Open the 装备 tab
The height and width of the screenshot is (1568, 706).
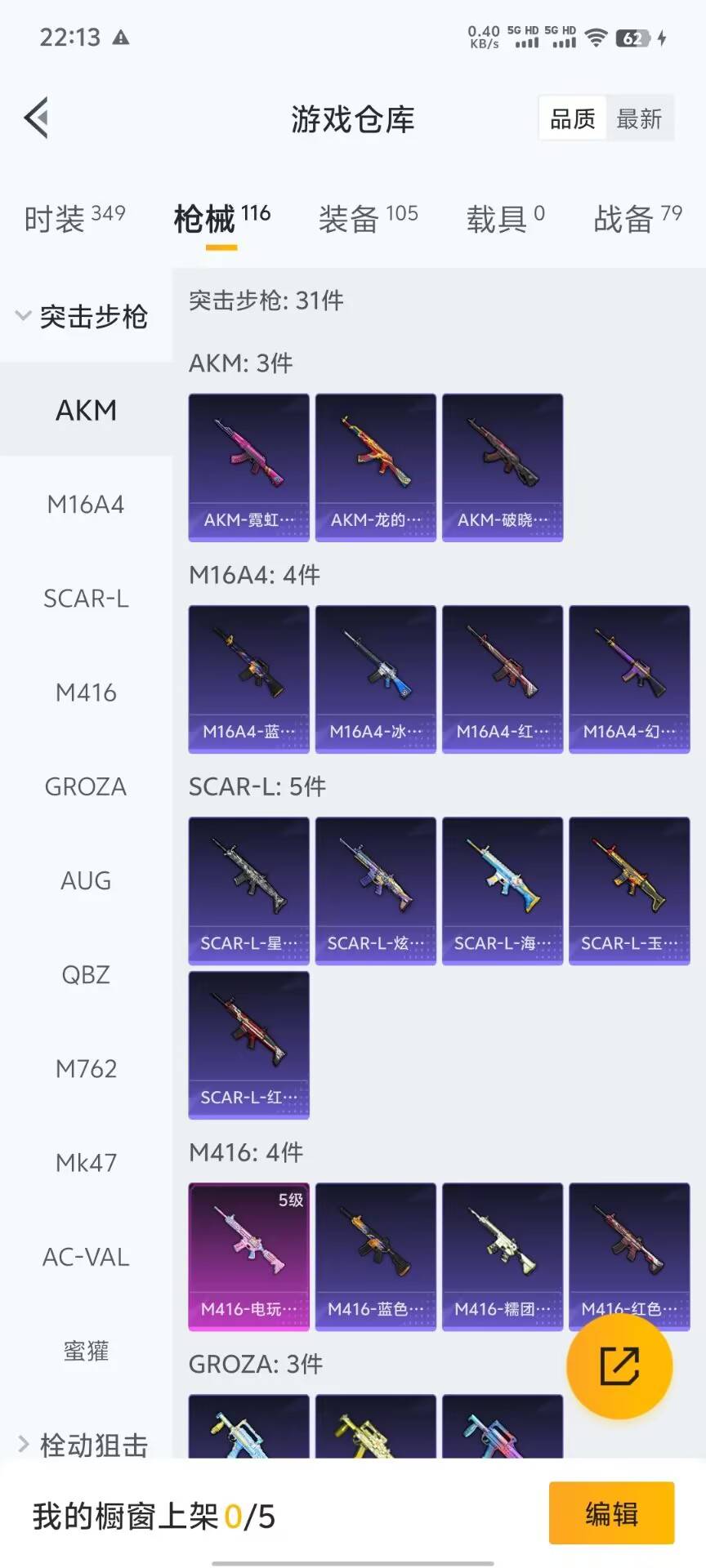368,219
